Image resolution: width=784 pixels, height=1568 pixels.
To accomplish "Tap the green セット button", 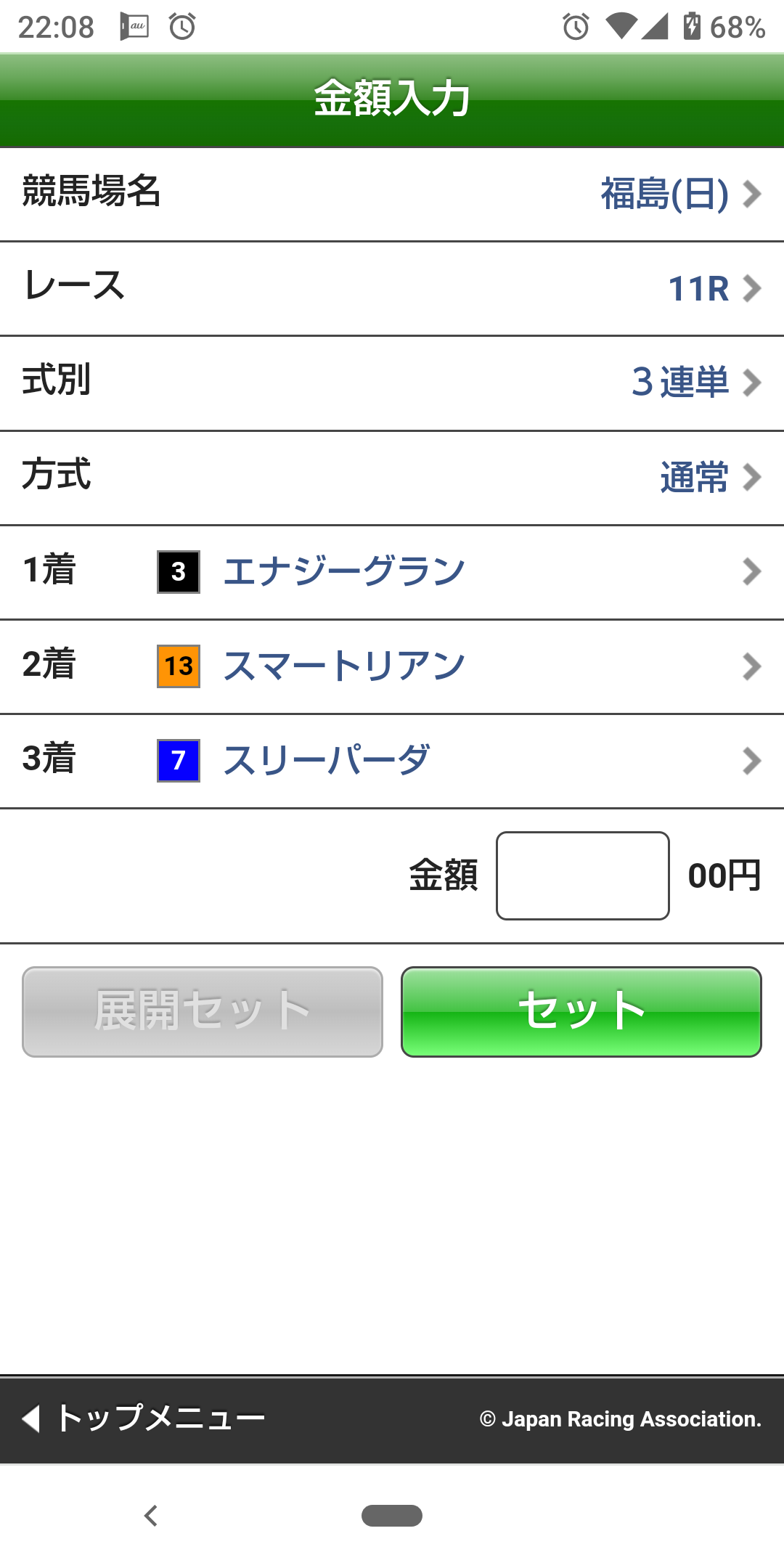I will pyautogui.click(x=581, y=1011).
